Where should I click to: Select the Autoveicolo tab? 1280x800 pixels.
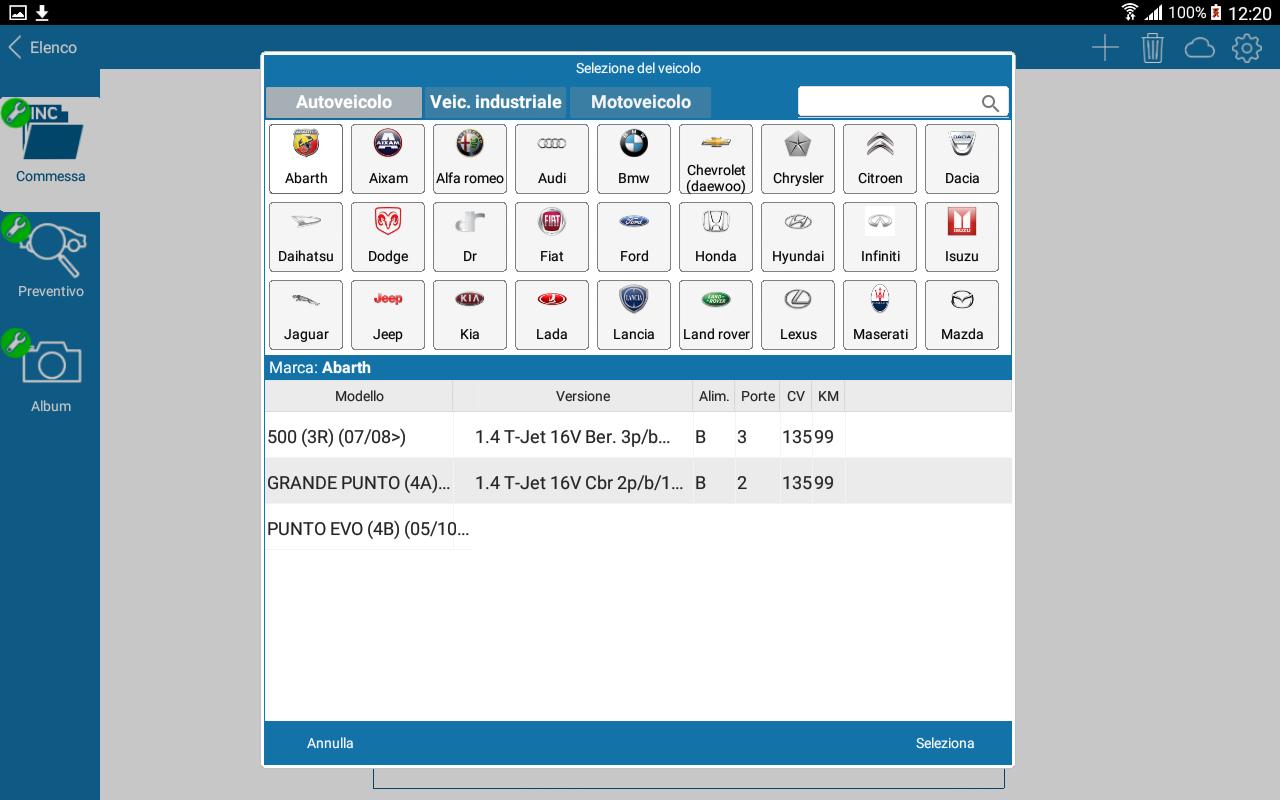344,102
